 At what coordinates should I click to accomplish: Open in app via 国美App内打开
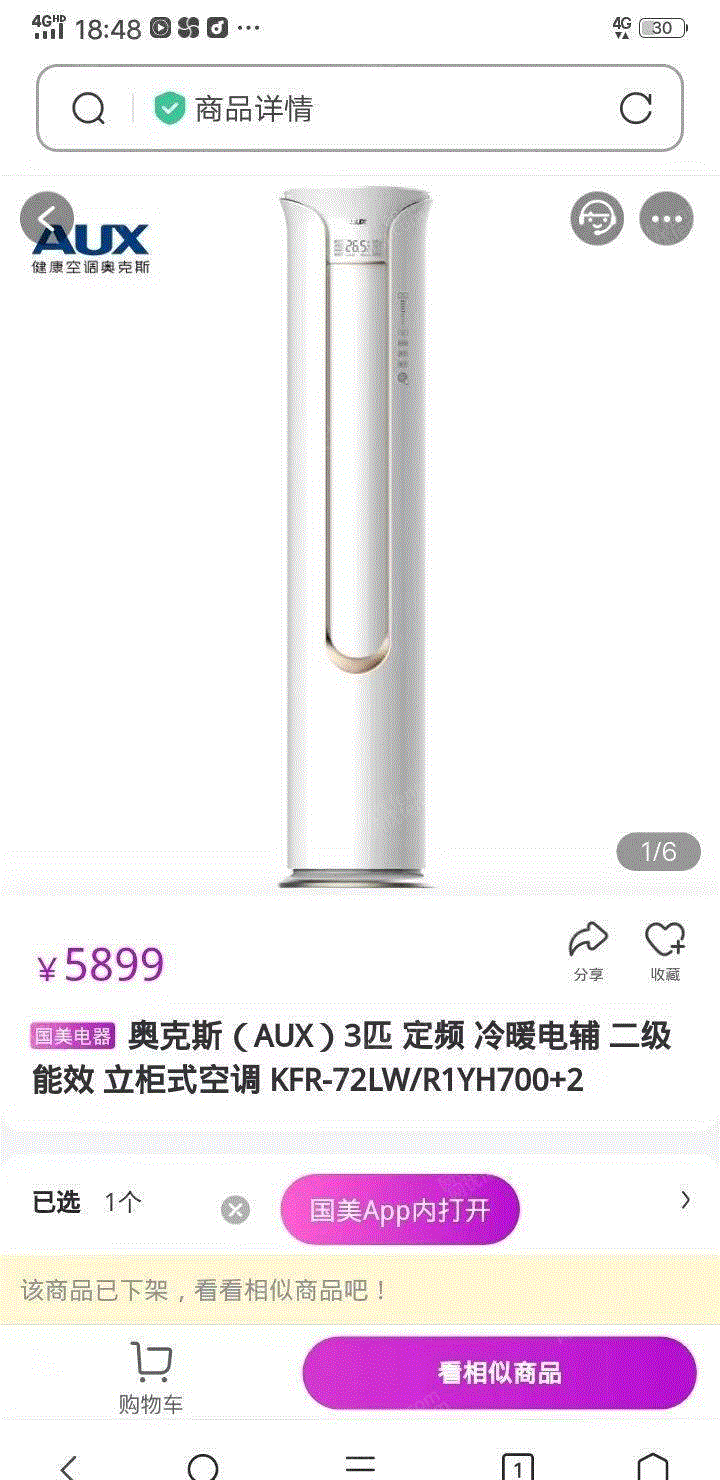[x=400, y=1210]
